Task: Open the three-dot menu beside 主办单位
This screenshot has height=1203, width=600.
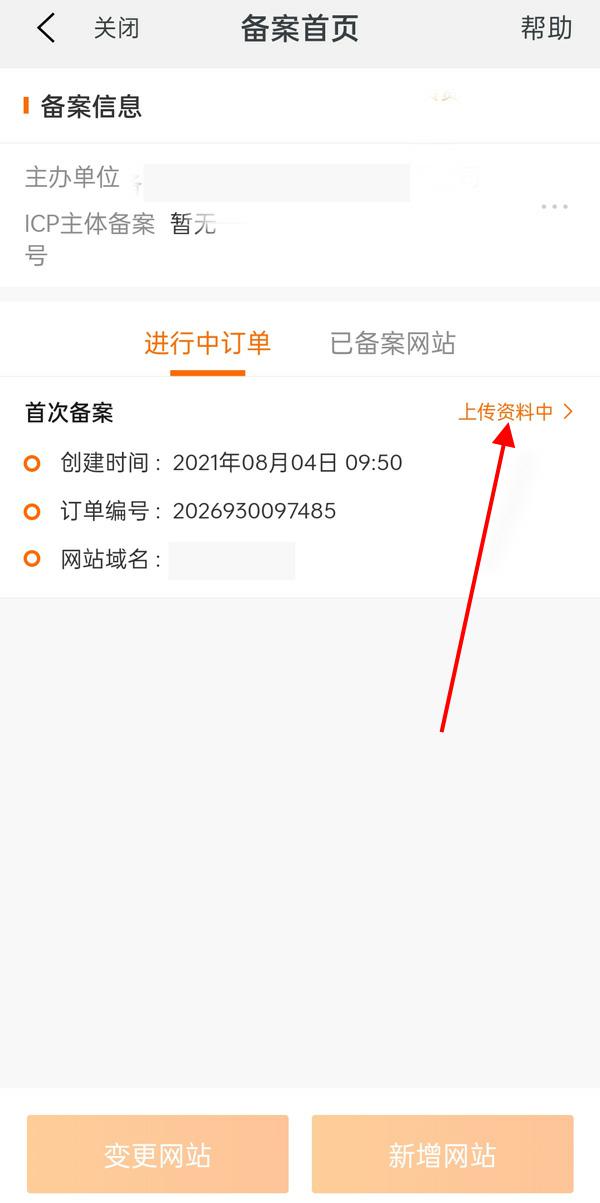Action: [554, 207]
